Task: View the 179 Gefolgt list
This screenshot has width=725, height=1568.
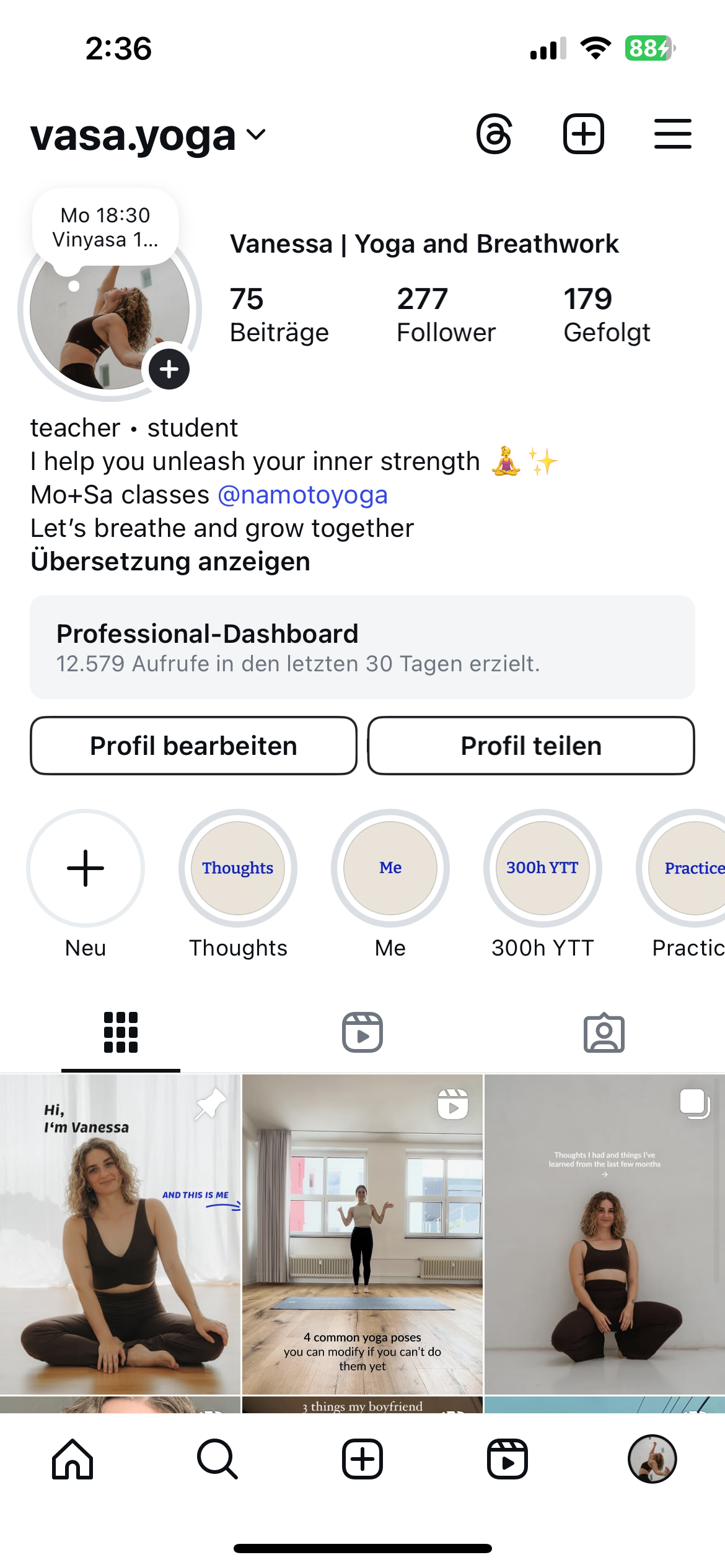Action: [x=606, y=315]
